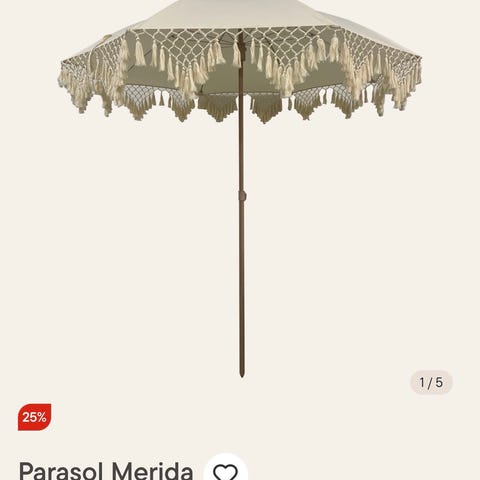Add Parasol Merida to wishlist with heart
480x480 pixels.
click(226, 470)
